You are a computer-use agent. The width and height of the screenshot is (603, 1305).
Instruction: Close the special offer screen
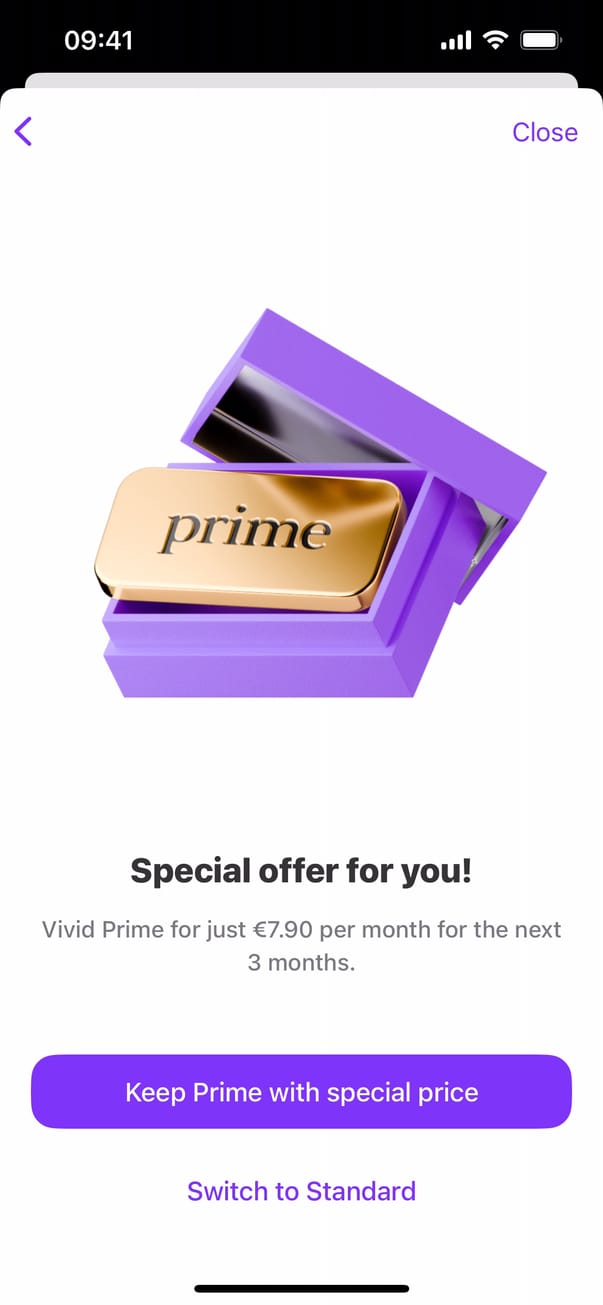[x=544, y=132]
